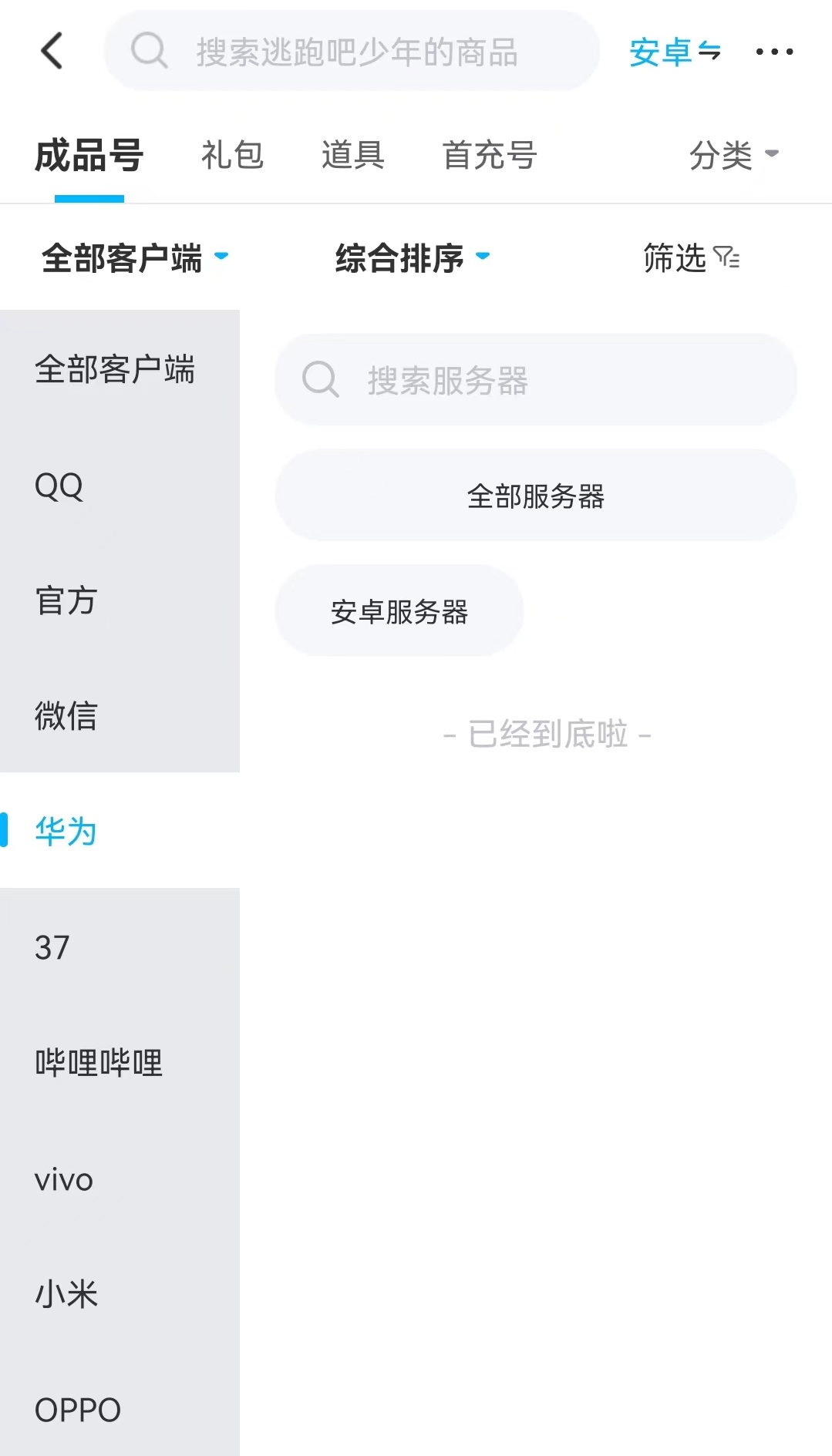
Task: Collapse the 全部客户端 filter dropdown
Action: [x=135, y=257]
